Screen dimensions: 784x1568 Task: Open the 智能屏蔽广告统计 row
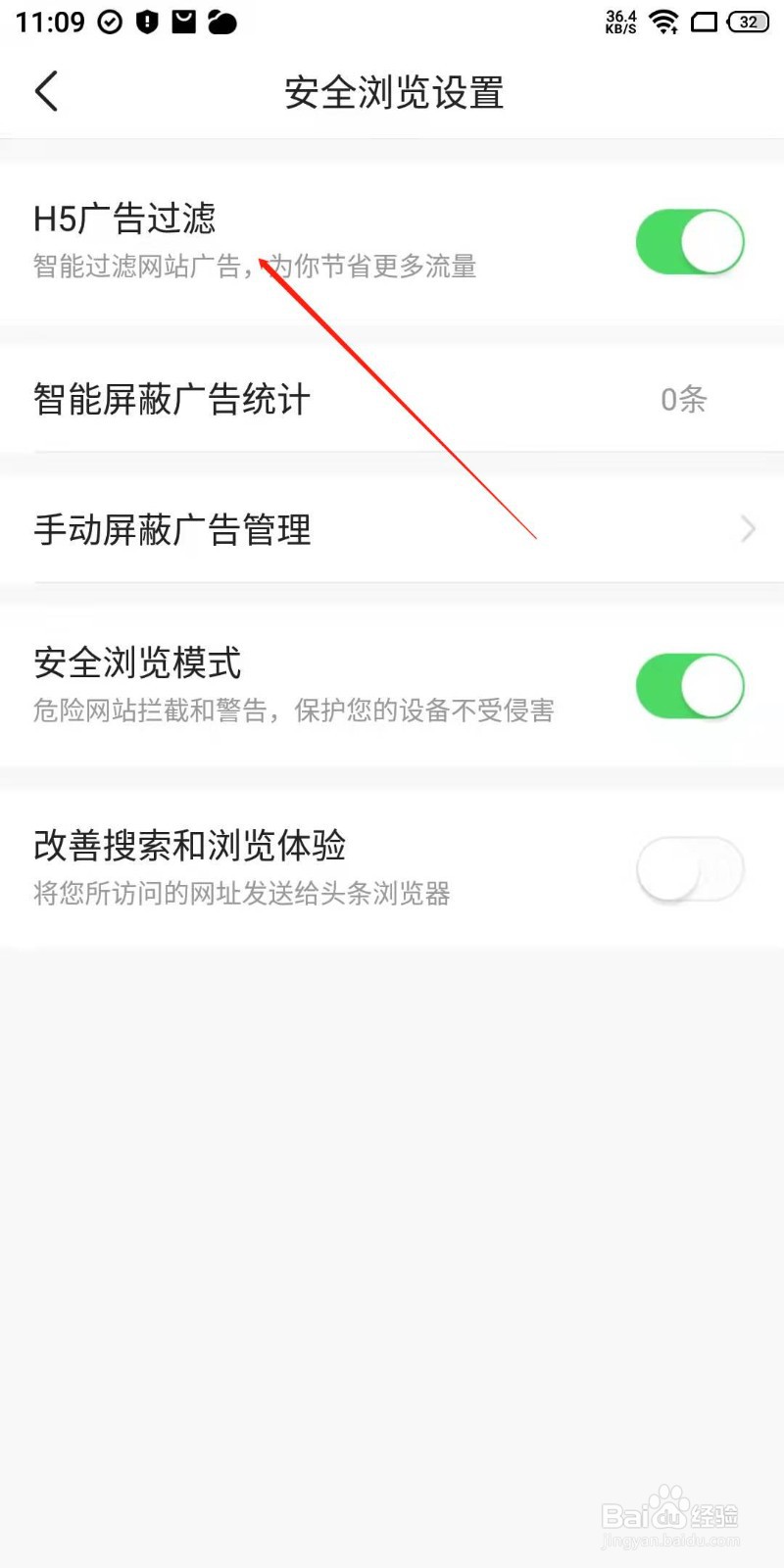[392, 399]
